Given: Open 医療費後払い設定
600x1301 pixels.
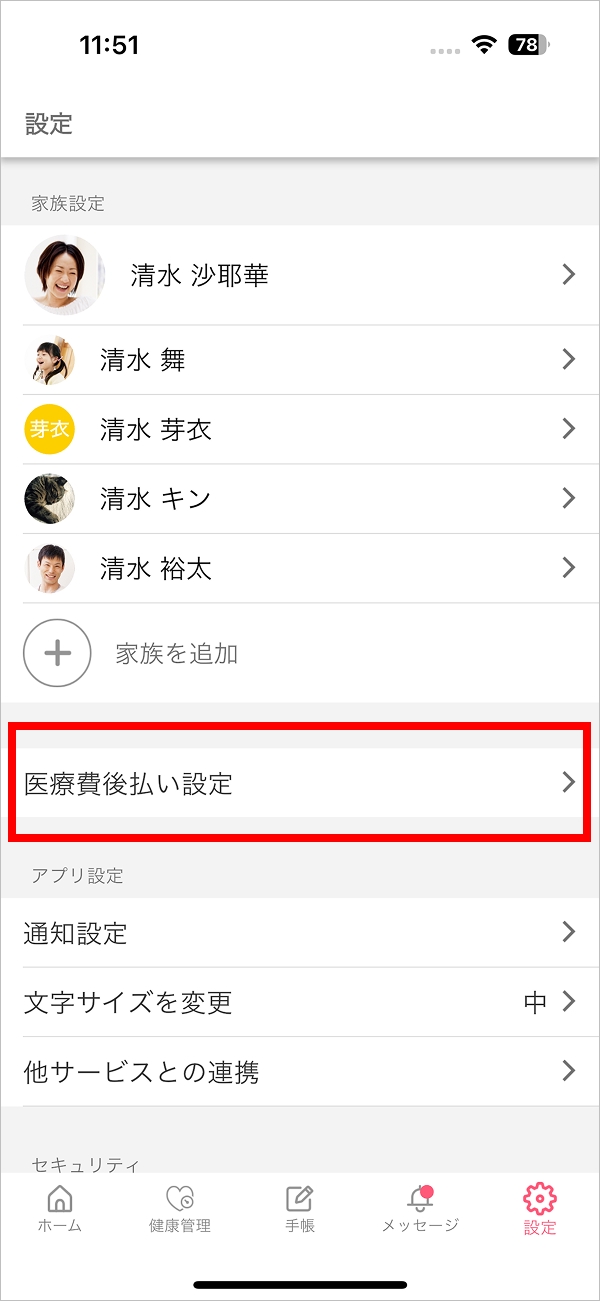Looking at the screenshot, I should [x=300, y=783].
